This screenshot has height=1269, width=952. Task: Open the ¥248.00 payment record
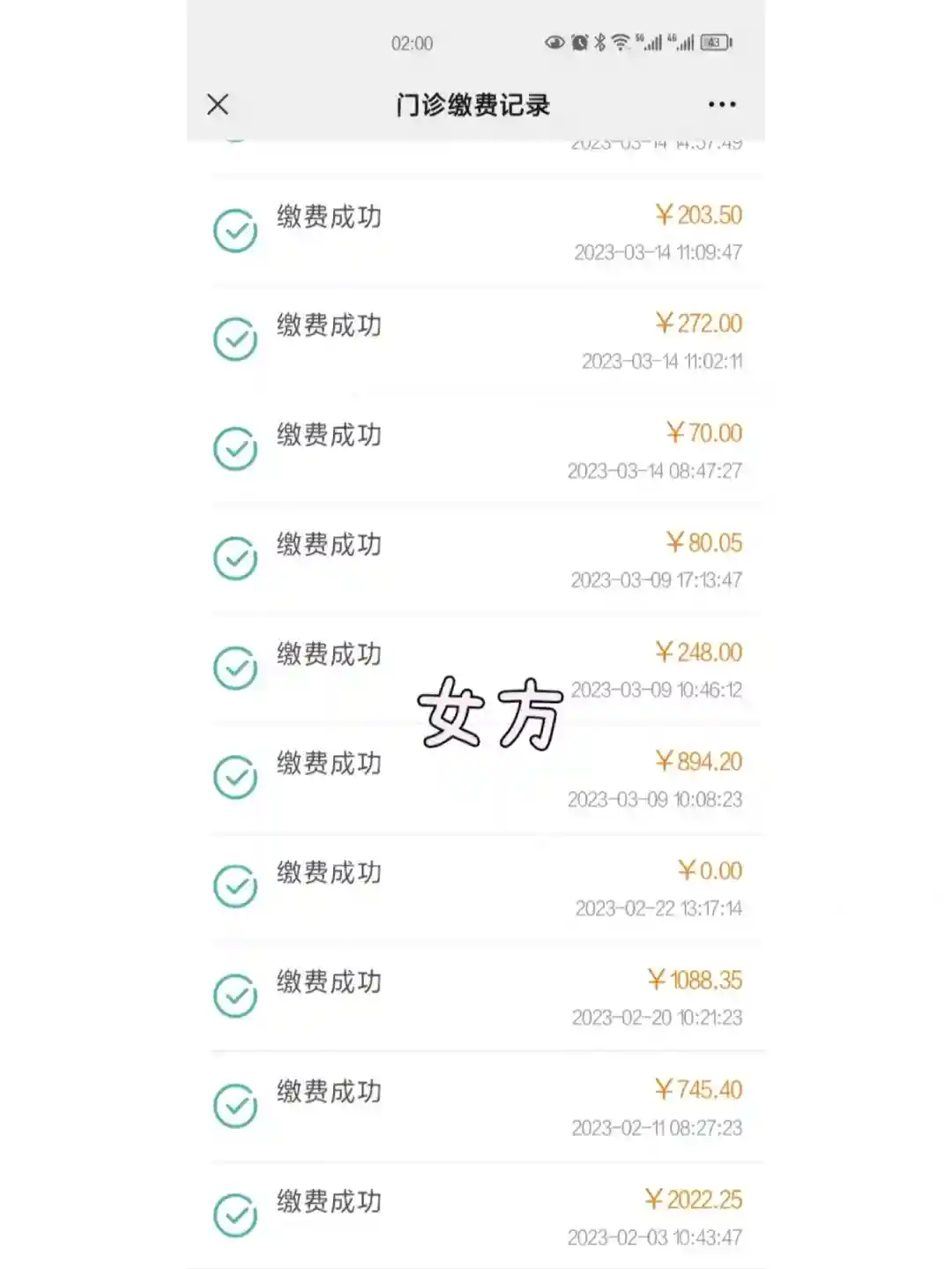tap(476, 668)
